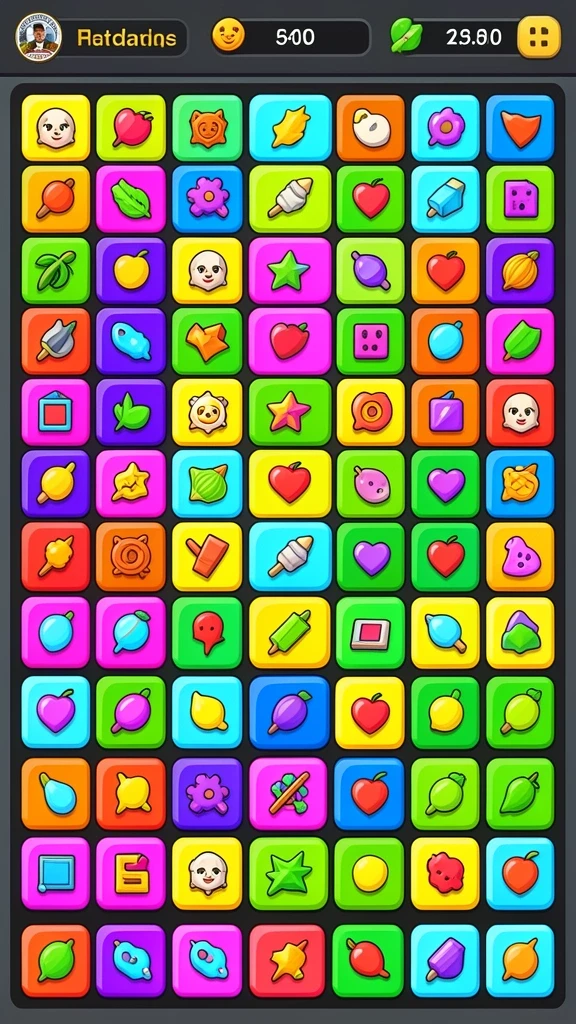Open the yellow grid menu button
Viewport: 576px width, 1024px height.
click(x=539, y=37)
